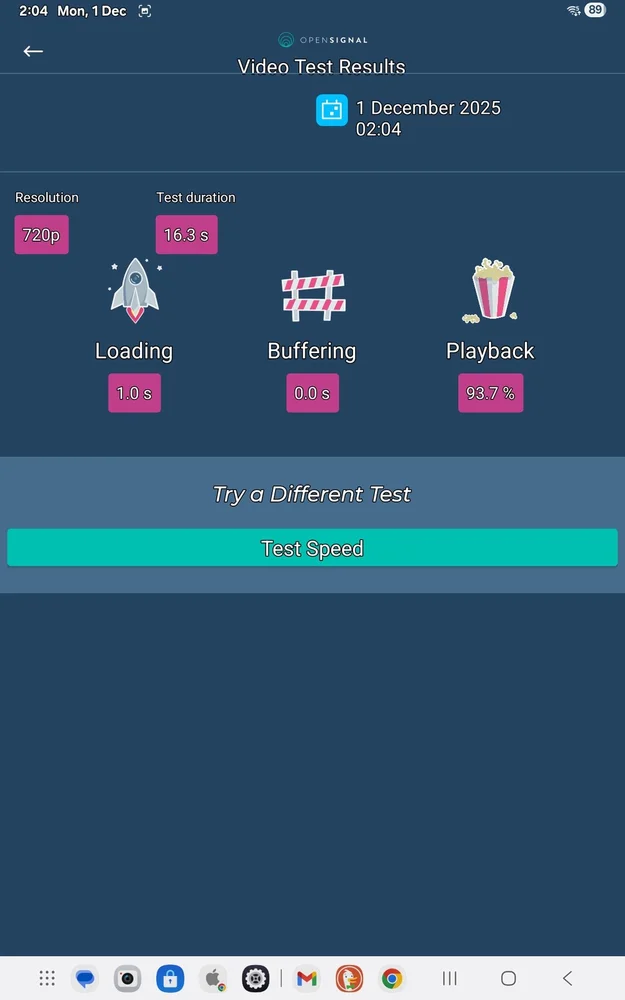Start the Test Speed test
Screen dimensions: 625x1000
click(x=312, y=548)
